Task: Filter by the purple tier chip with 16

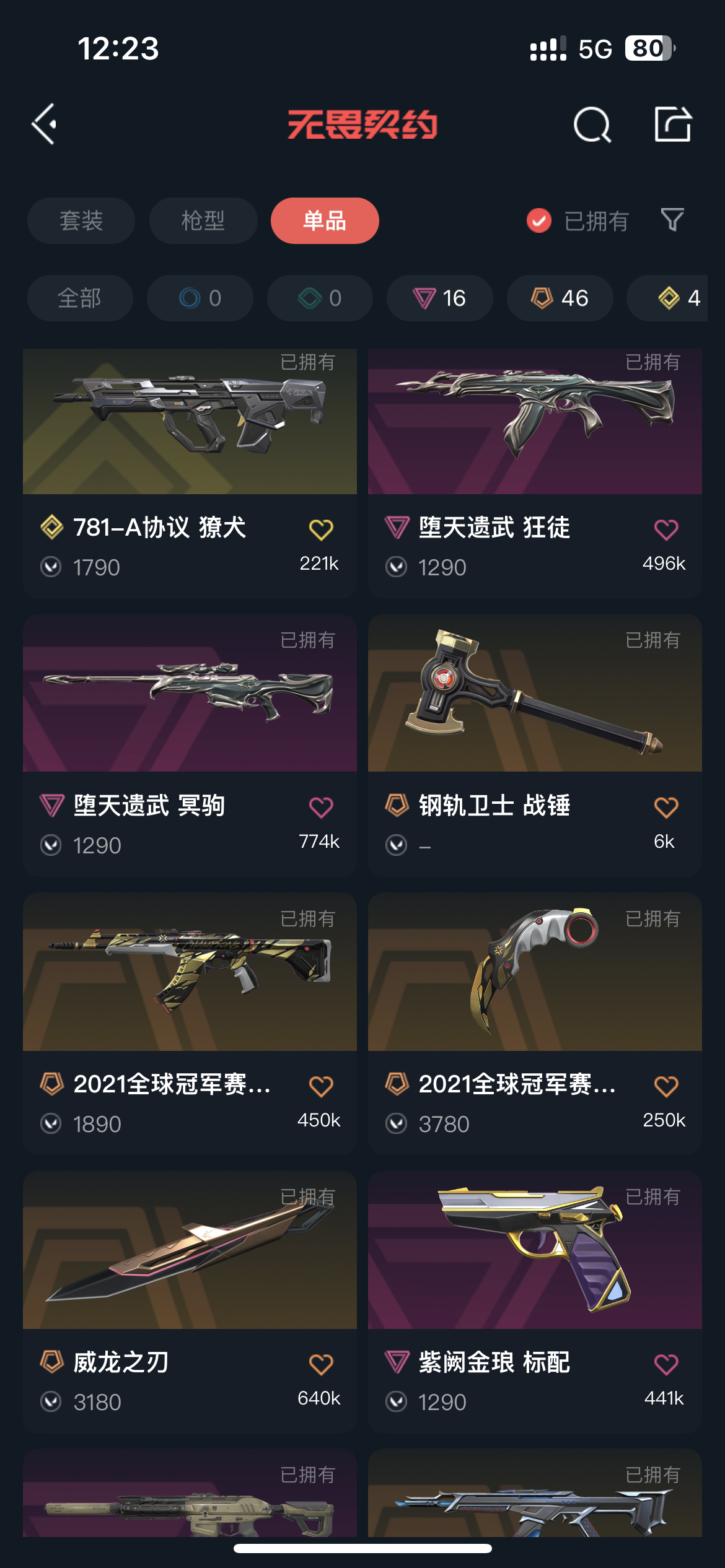Action: click(440, 298)
